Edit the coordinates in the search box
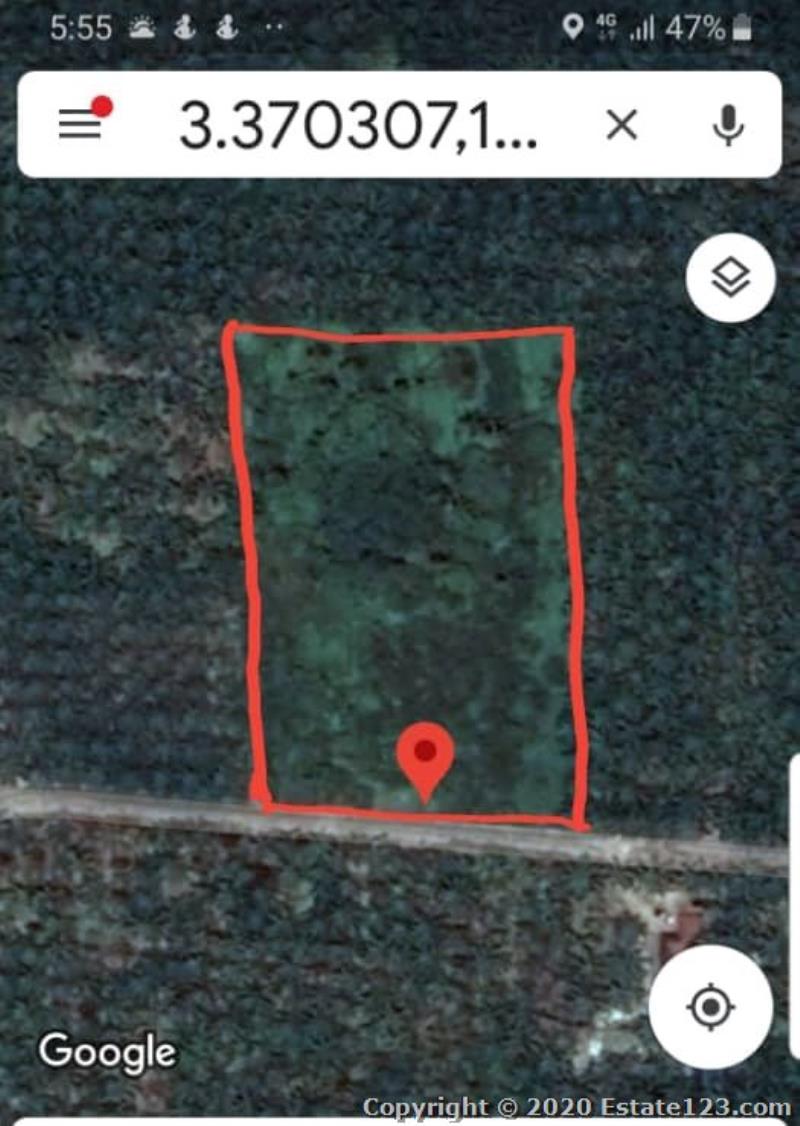The image size is (800, 1126). (x=358, y=125)
